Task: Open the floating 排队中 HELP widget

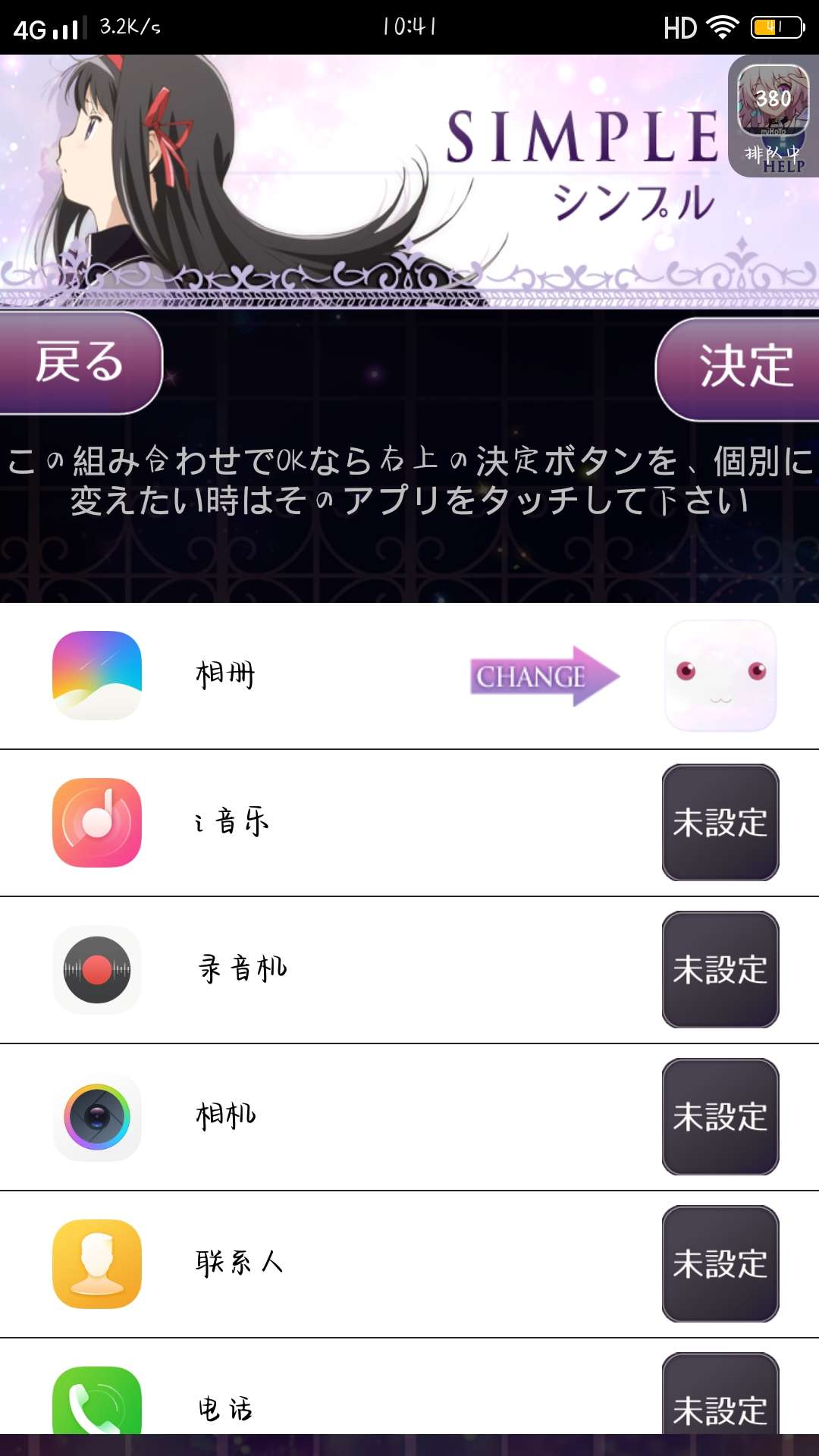Action: (x=773, y=116)
